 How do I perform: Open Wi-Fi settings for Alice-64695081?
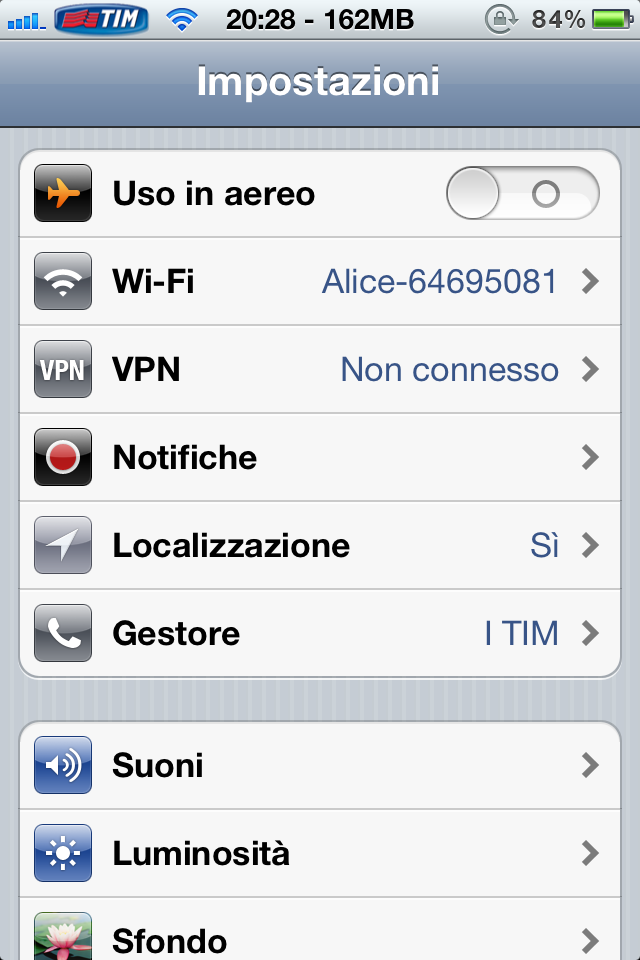tap(320, 282)
